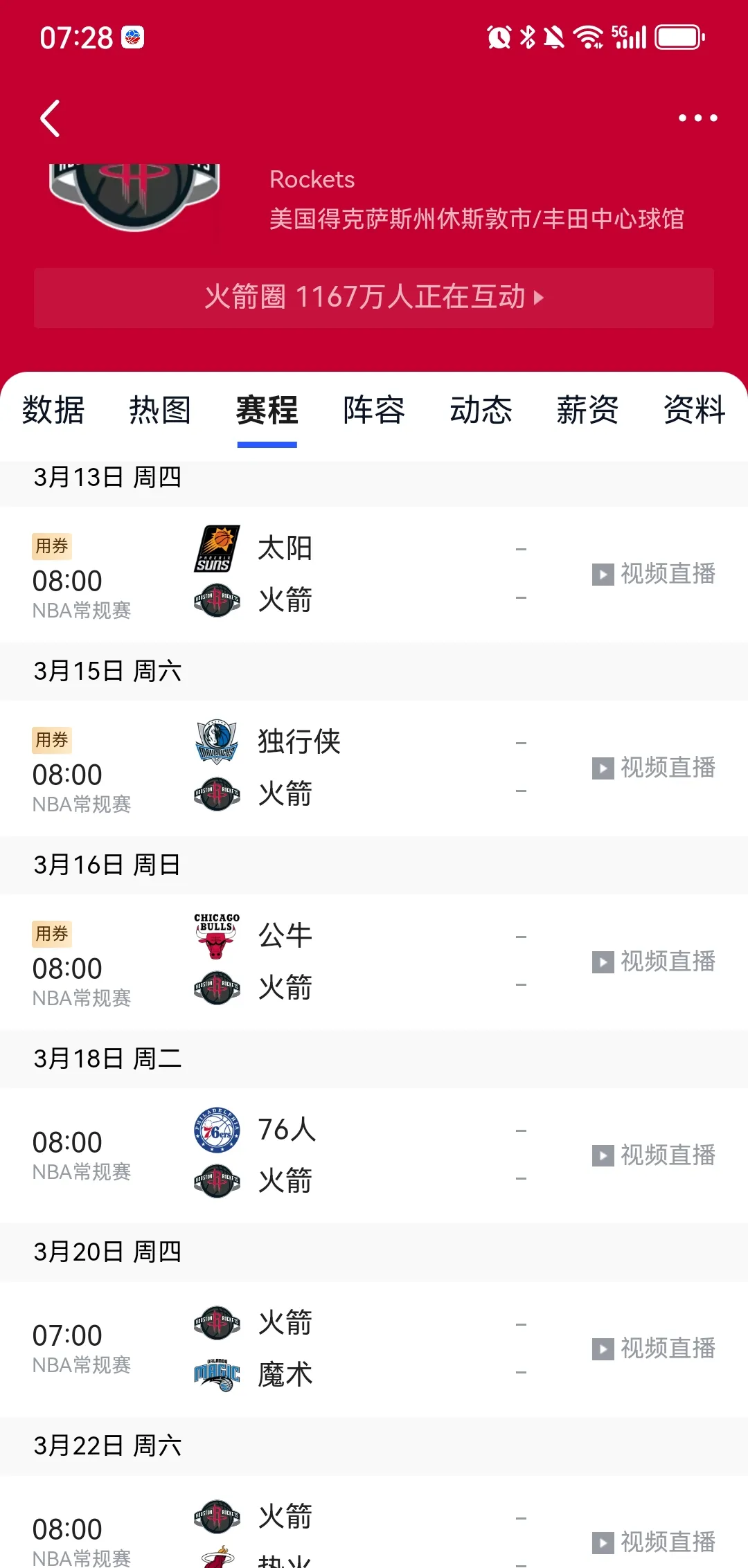The image size is (748, 1568).
Task: Click 视频直播 for the Bulls matchup
Action: (654, 961)
